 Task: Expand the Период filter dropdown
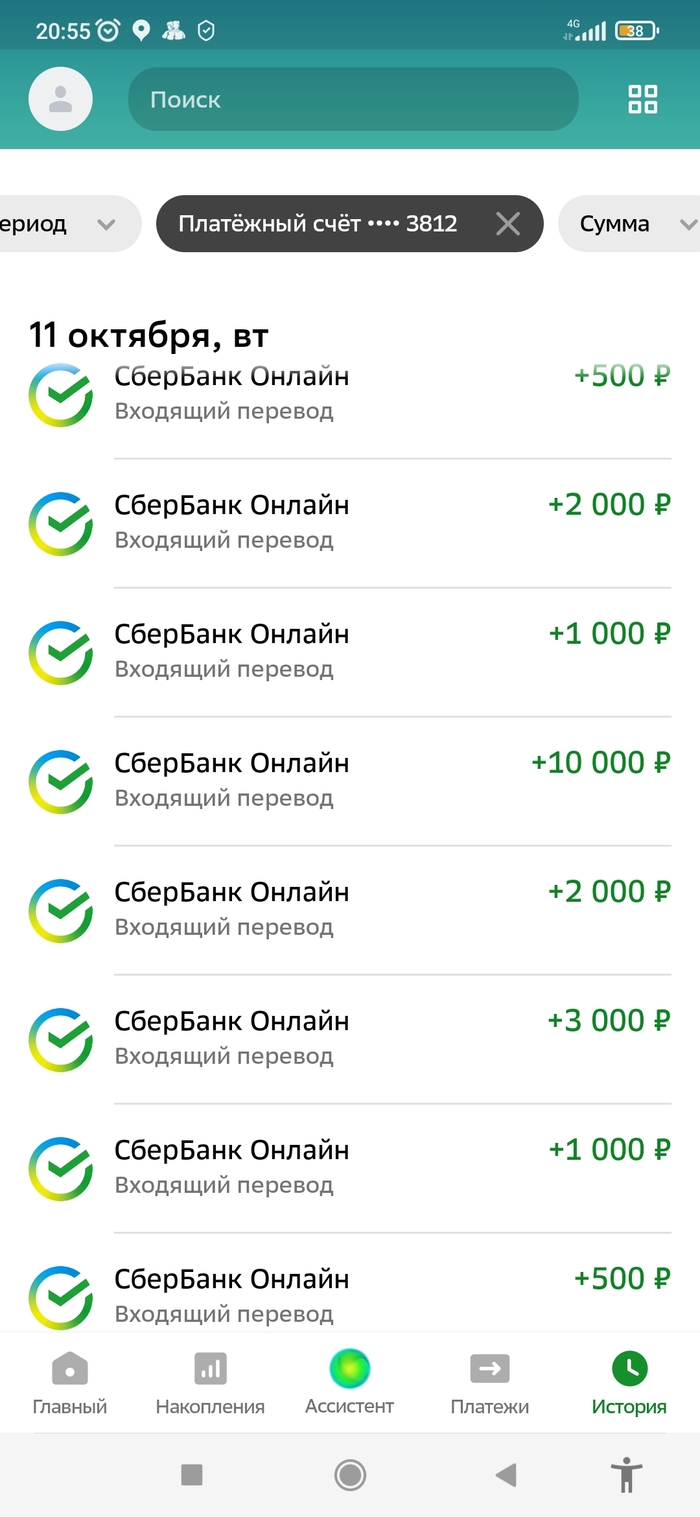point(60,224)
